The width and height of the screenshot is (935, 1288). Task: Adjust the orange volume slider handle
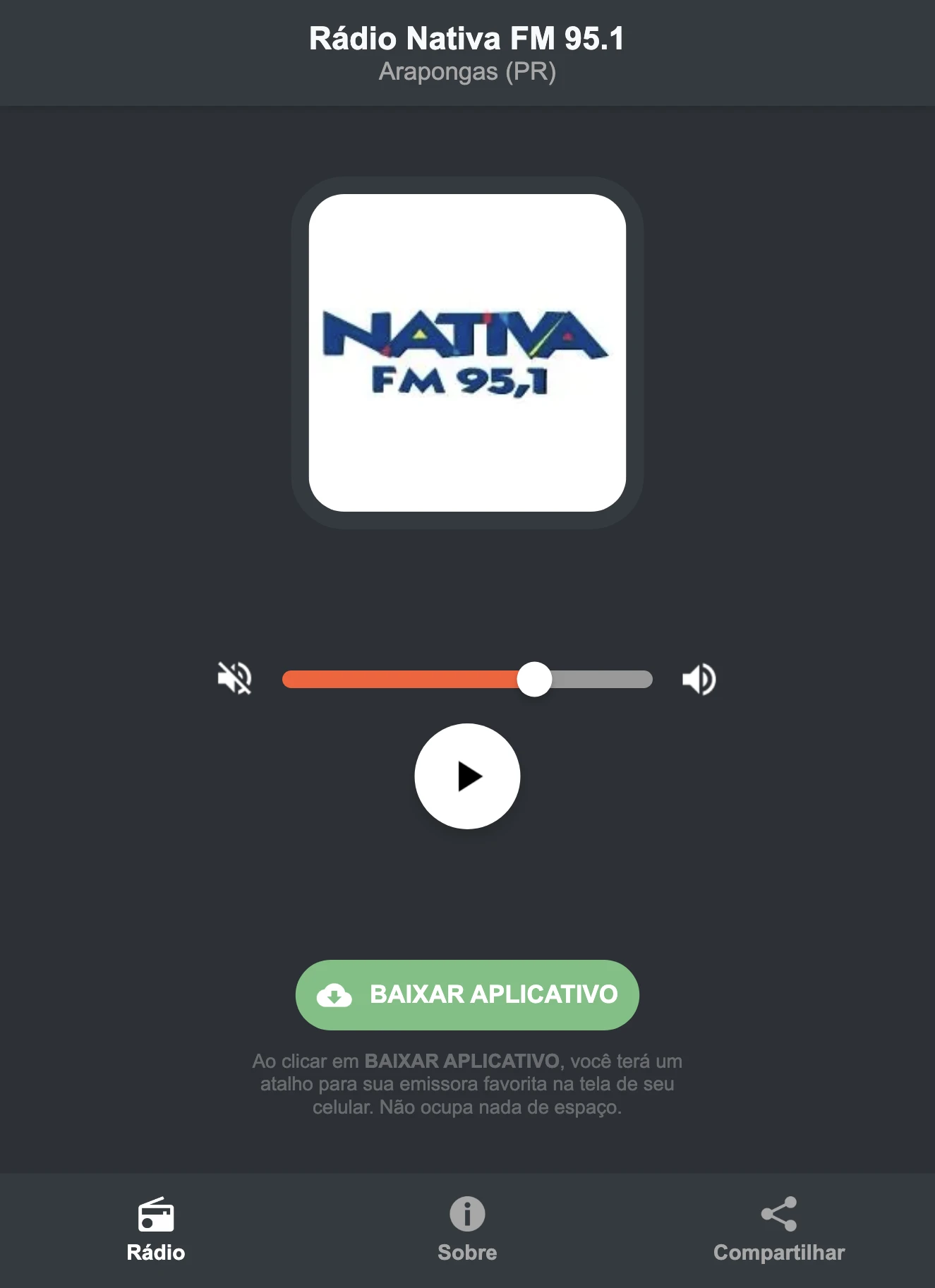point(535,680)
